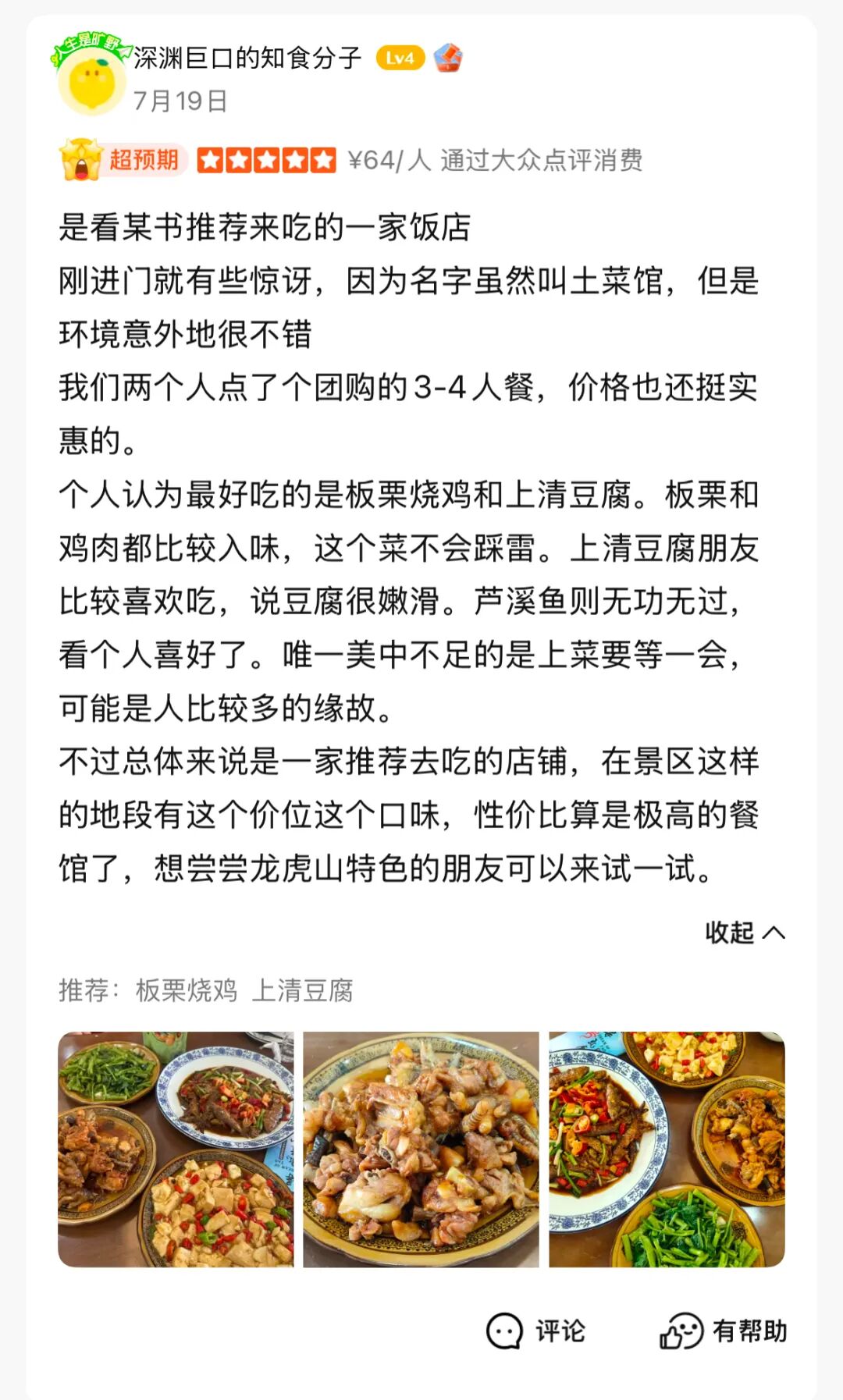Open recommended dish 板栗烧鸡
The width and height of the screenshot is (843, 1400).
(x=187, y=990)
